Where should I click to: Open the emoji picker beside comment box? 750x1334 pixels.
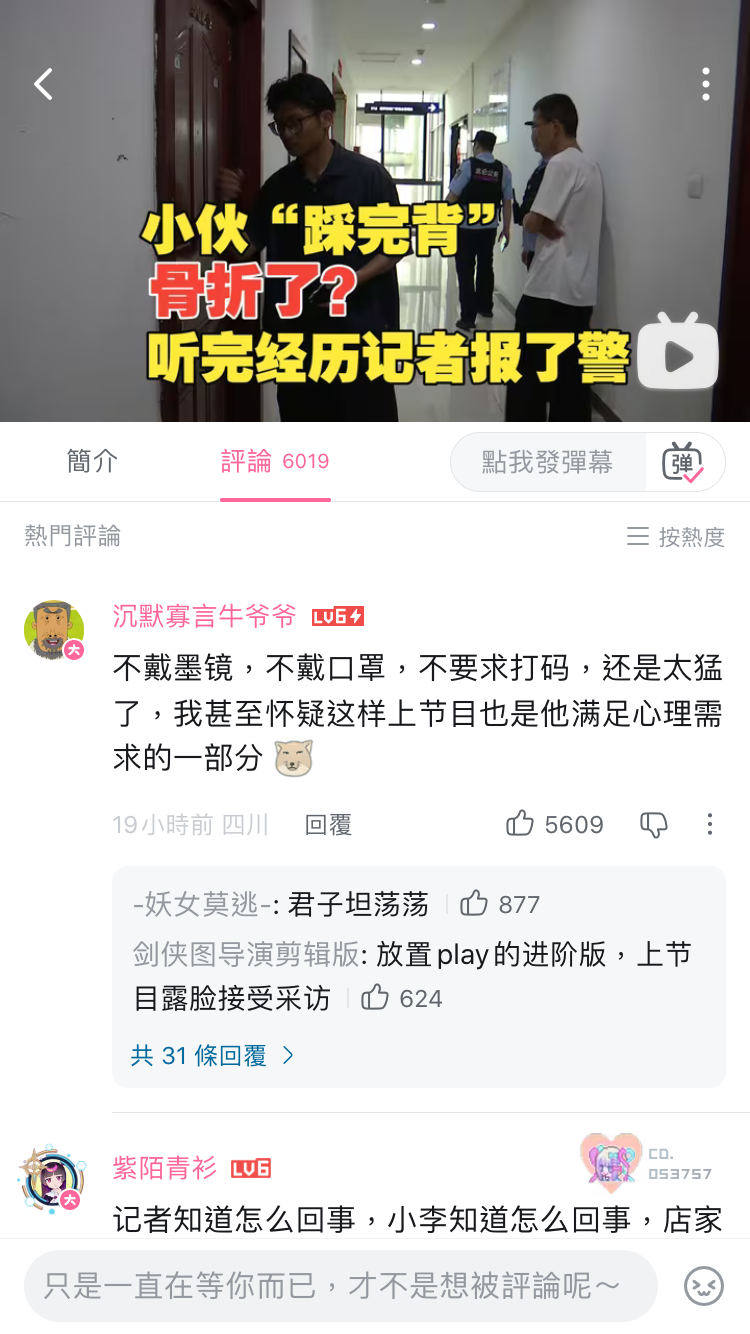(x=703, y=1286)
